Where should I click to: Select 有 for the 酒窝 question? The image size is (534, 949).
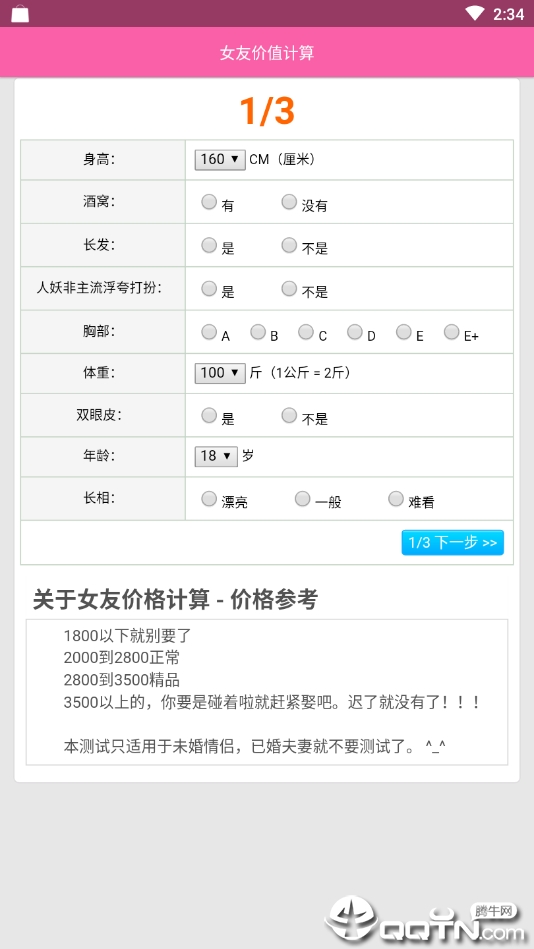pyautogui.click(x=209, y=202)
